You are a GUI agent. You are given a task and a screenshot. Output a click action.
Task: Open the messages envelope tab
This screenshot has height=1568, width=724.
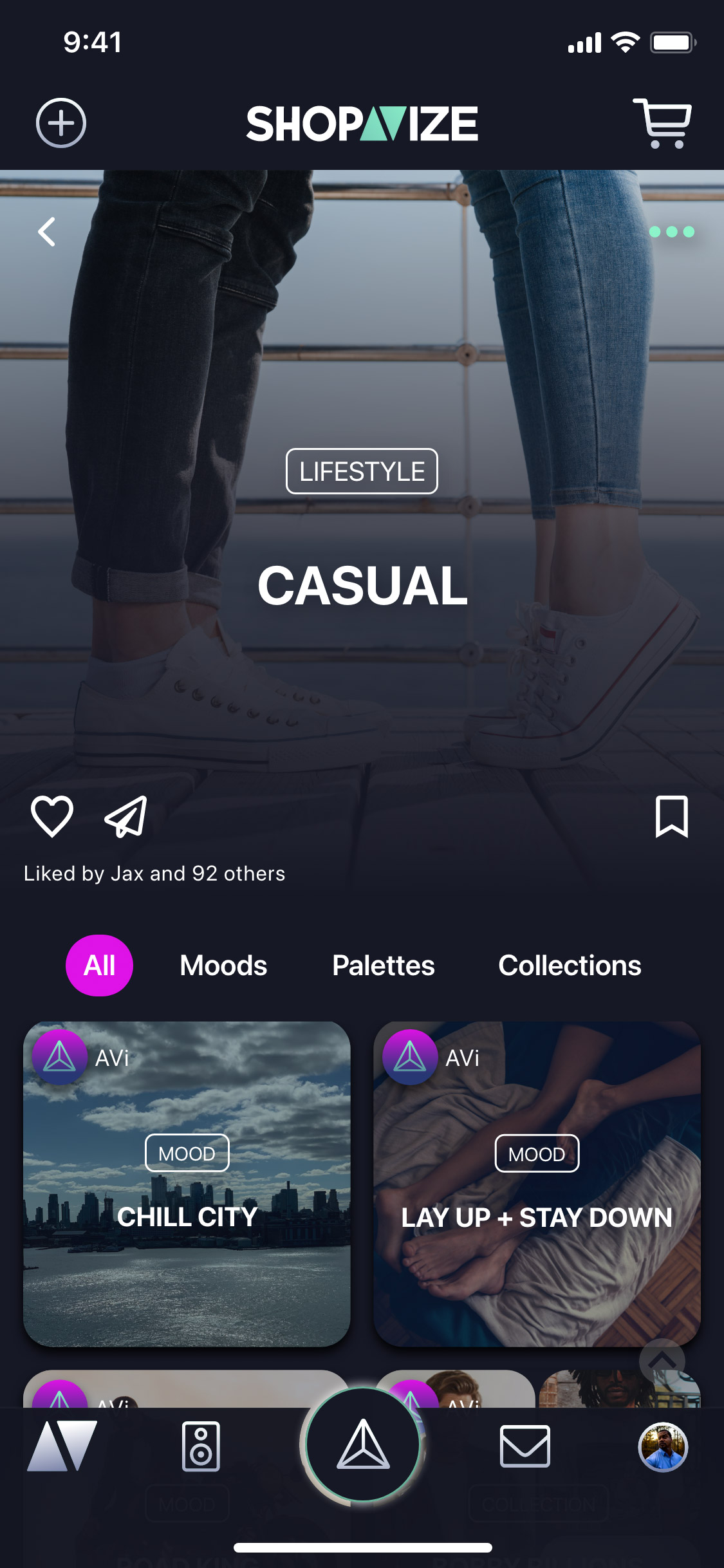[524, 1446]
